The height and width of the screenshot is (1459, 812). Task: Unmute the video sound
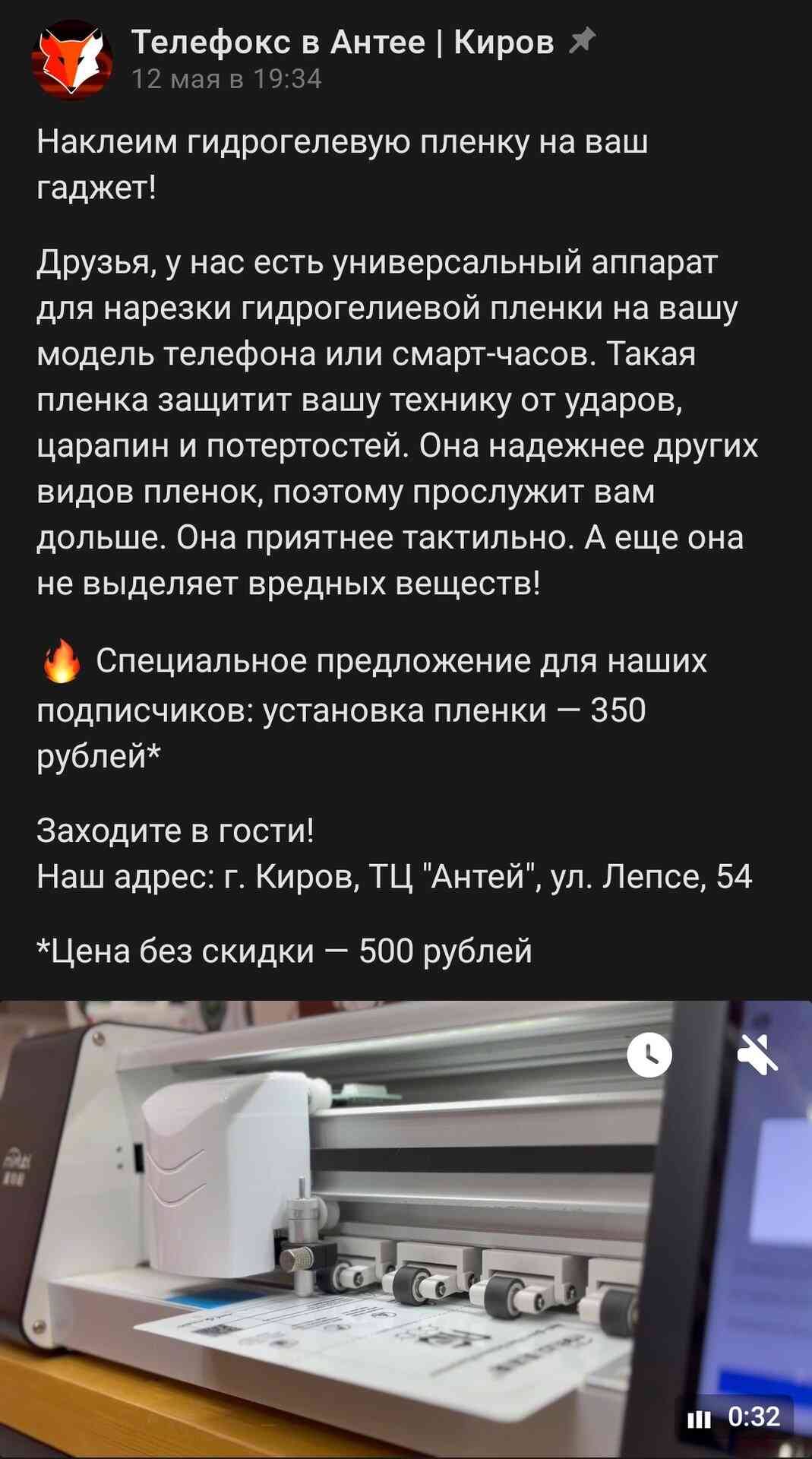tap(757, 1054)
